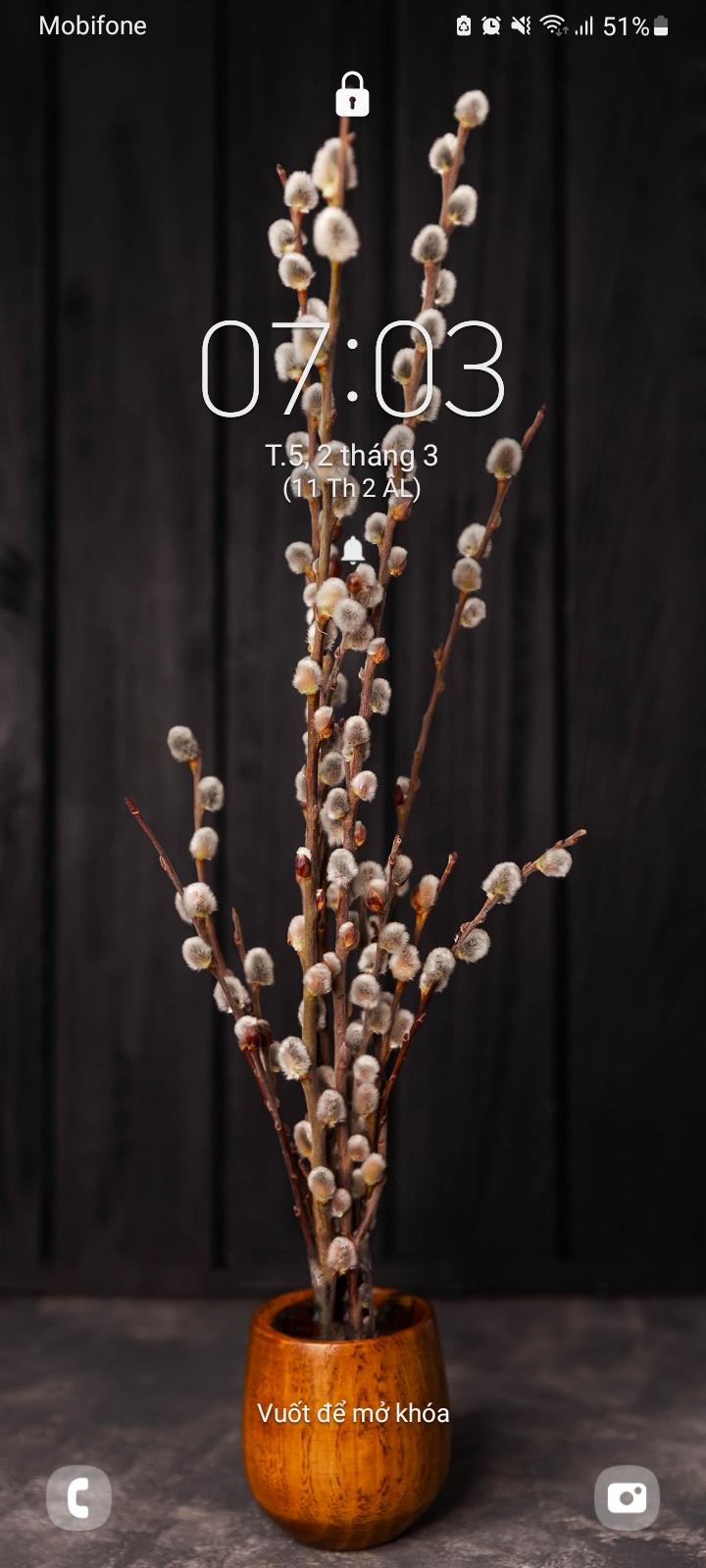Tap the camera shortcut icon

pos(627,1497)
